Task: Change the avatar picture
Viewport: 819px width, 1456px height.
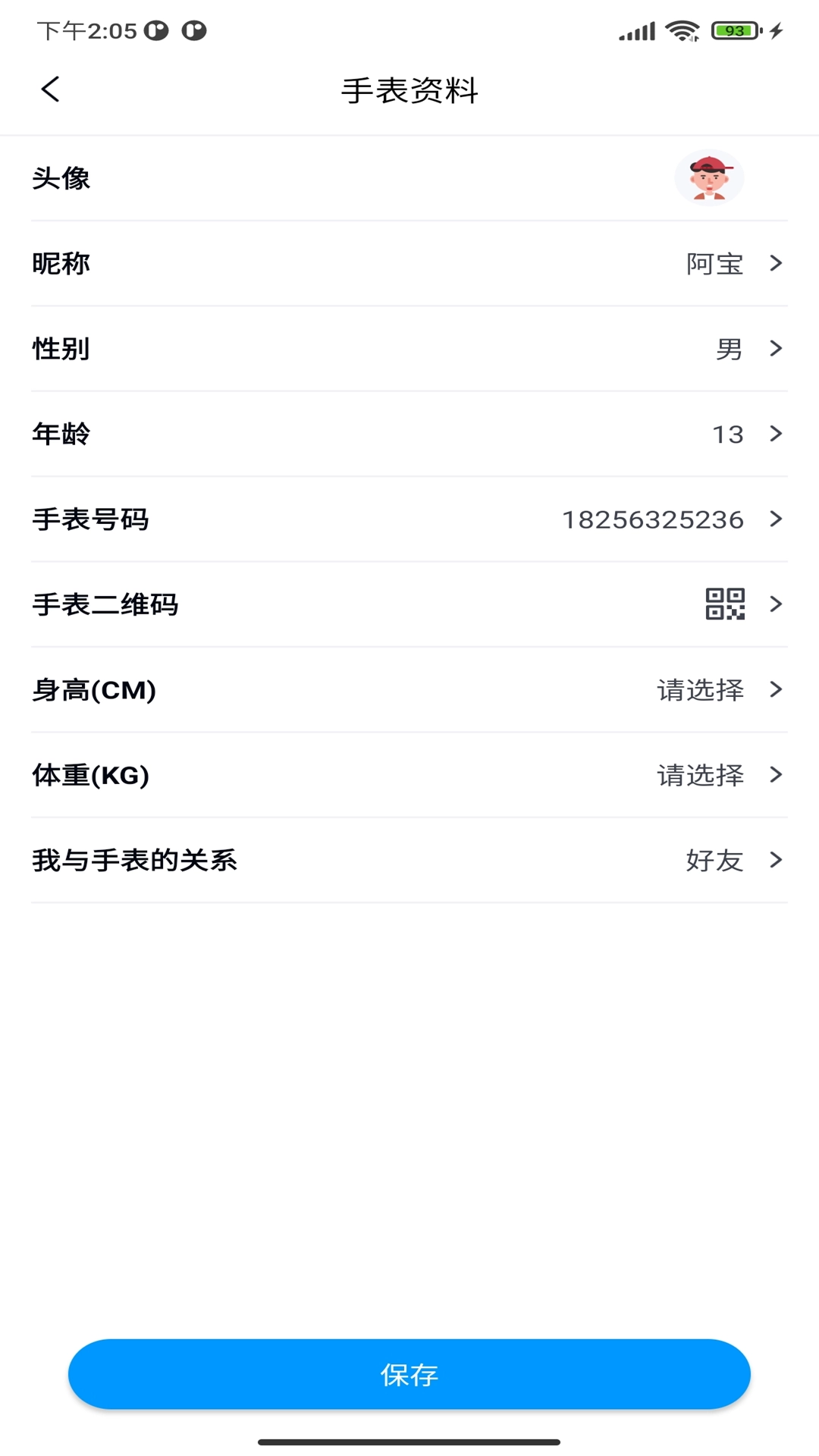Action: (x=709, y=178)
